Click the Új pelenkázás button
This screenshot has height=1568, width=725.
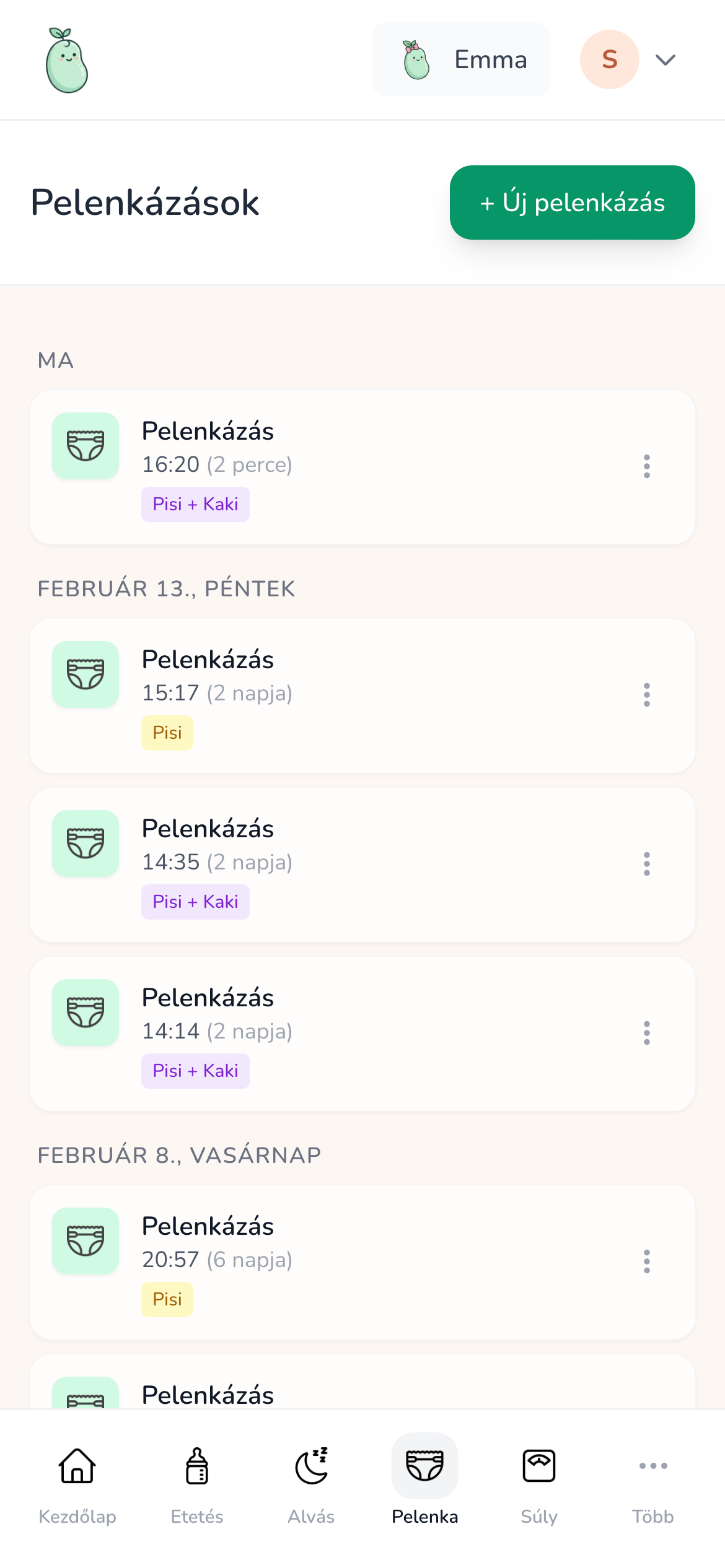572,203
